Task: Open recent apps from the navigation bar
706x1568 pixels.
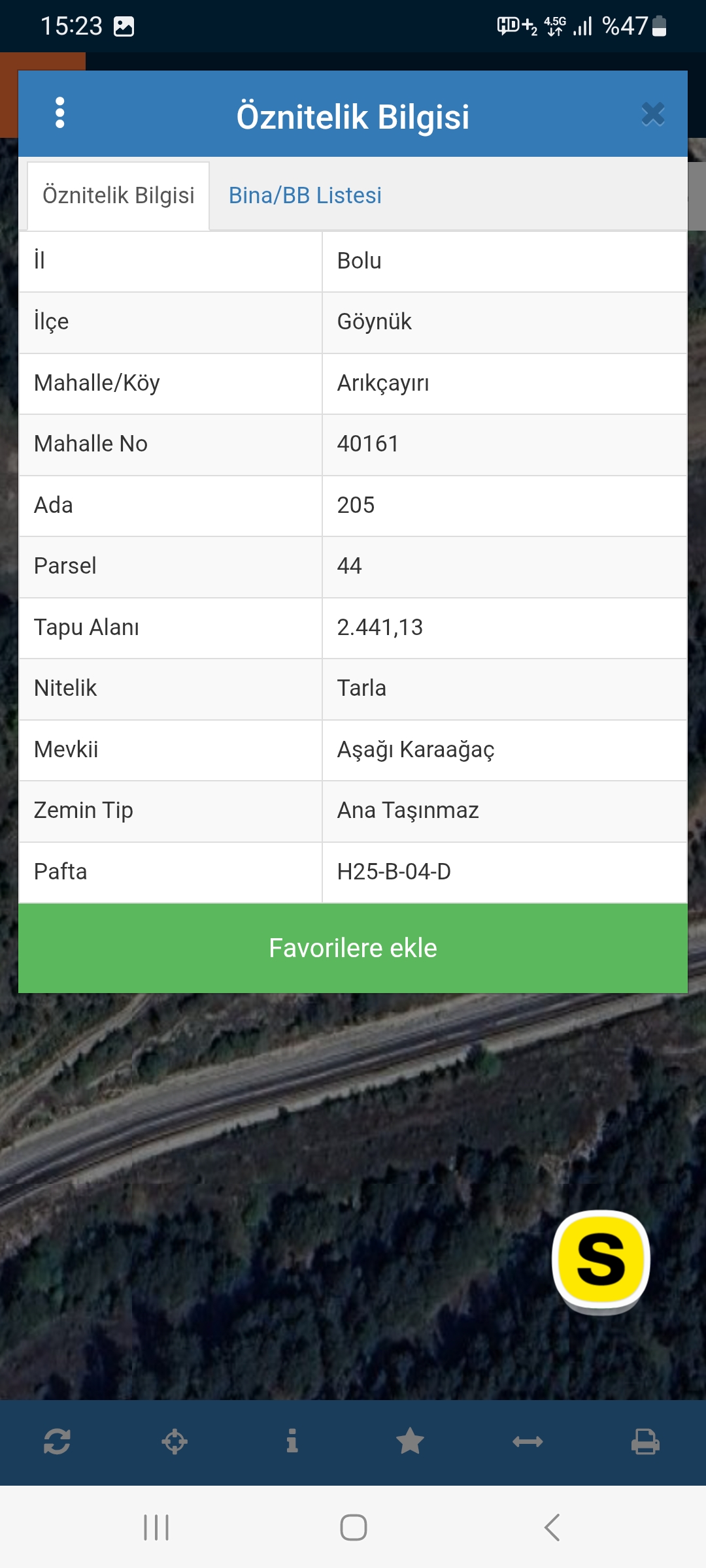Action: 156,1527
